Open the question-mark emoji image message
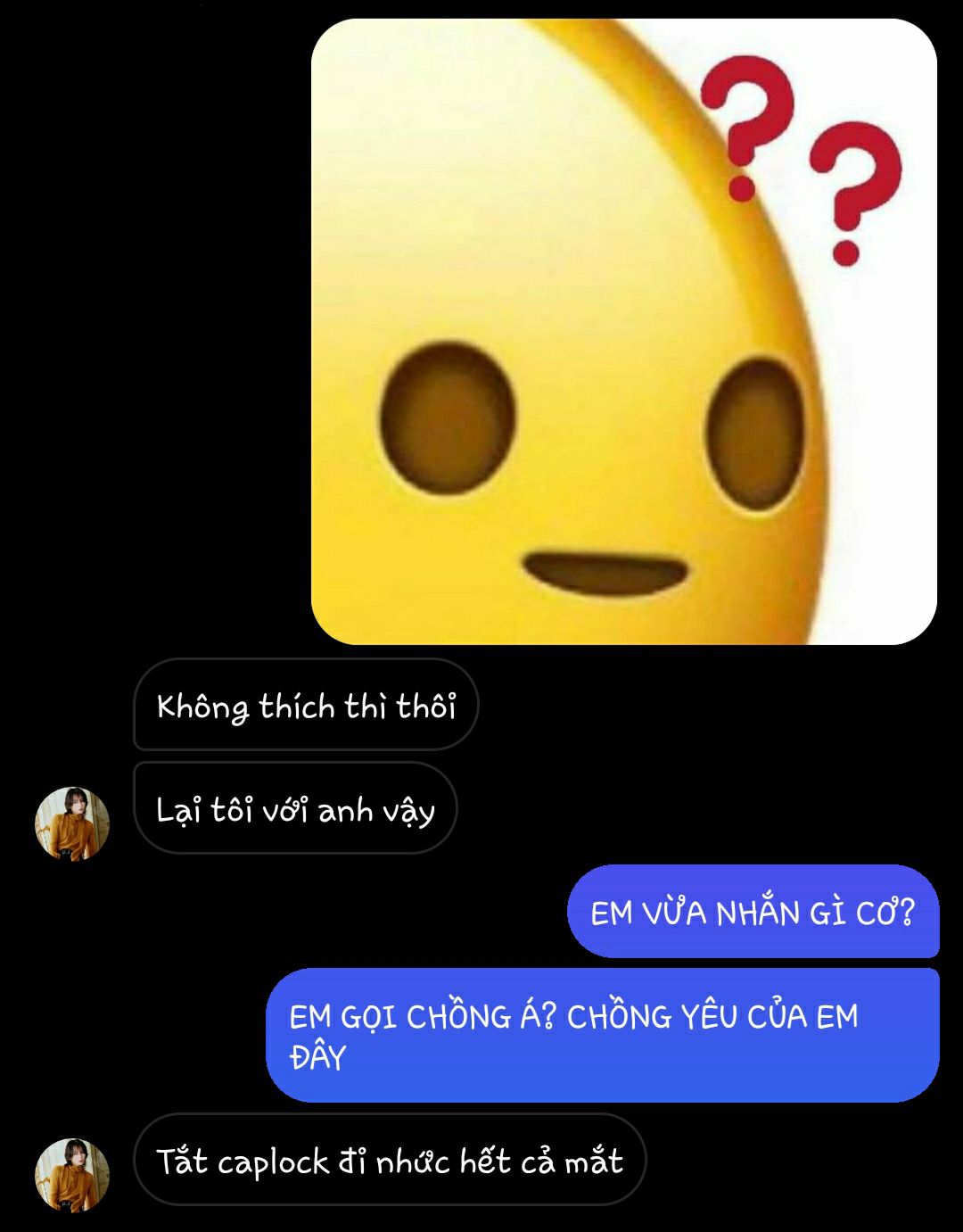 pyautogui.click(x=623, y=332)
